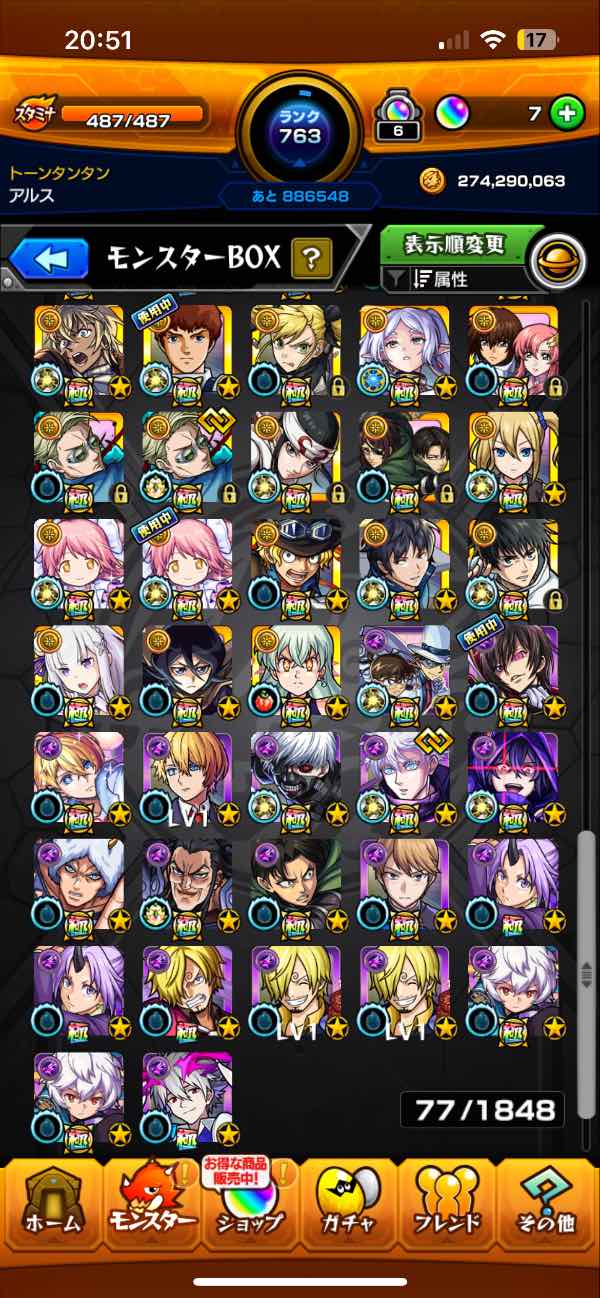Open the Monster BOX help question mark
The image size is (600, 1298).
[x=311, y=260]
